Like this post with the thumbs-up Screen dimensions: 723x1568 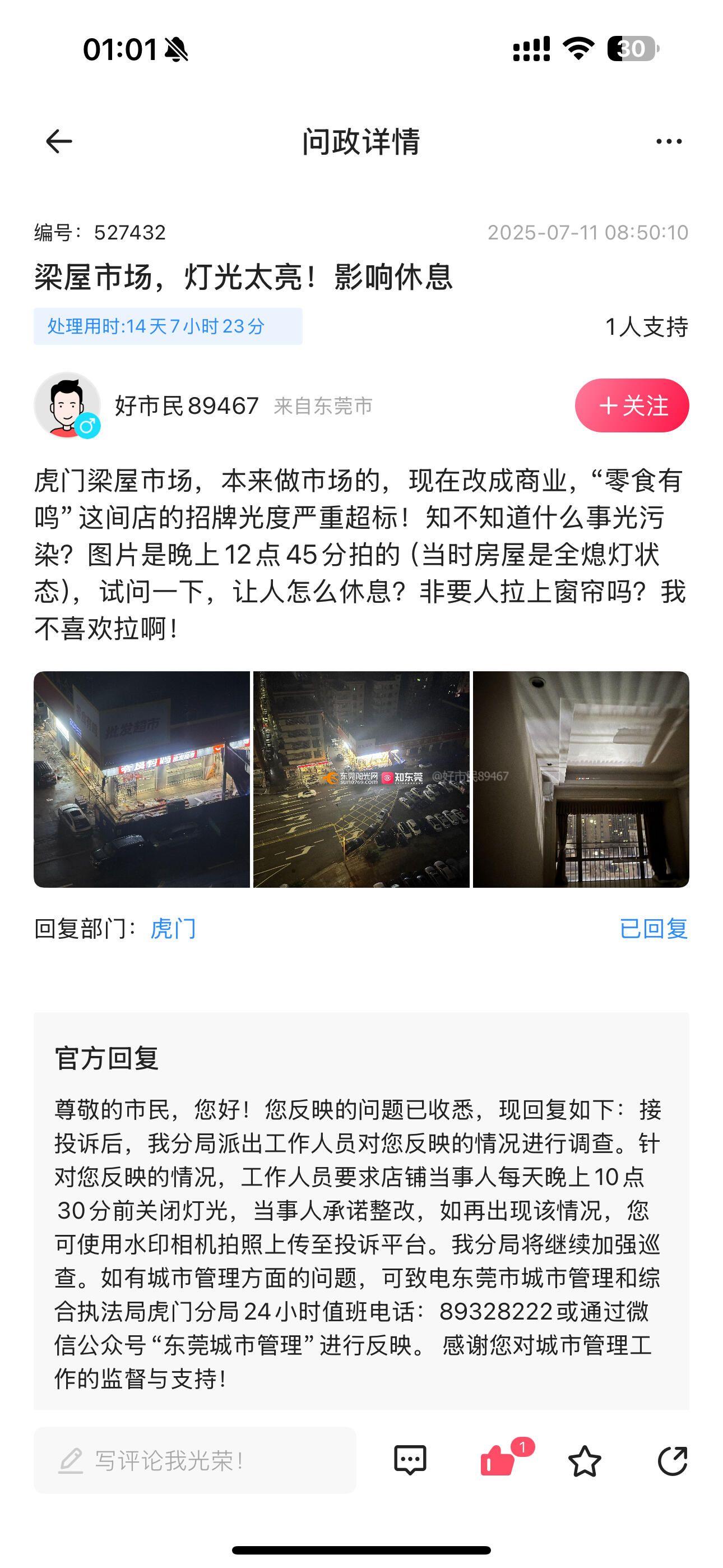coord(498,1460)
